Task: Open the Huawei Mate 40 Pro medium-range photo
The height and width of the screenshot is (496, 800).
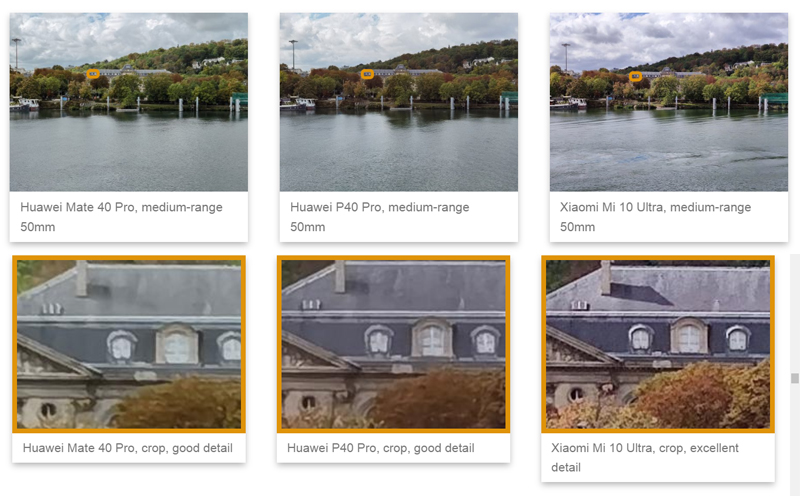Action: pos(128,102)
